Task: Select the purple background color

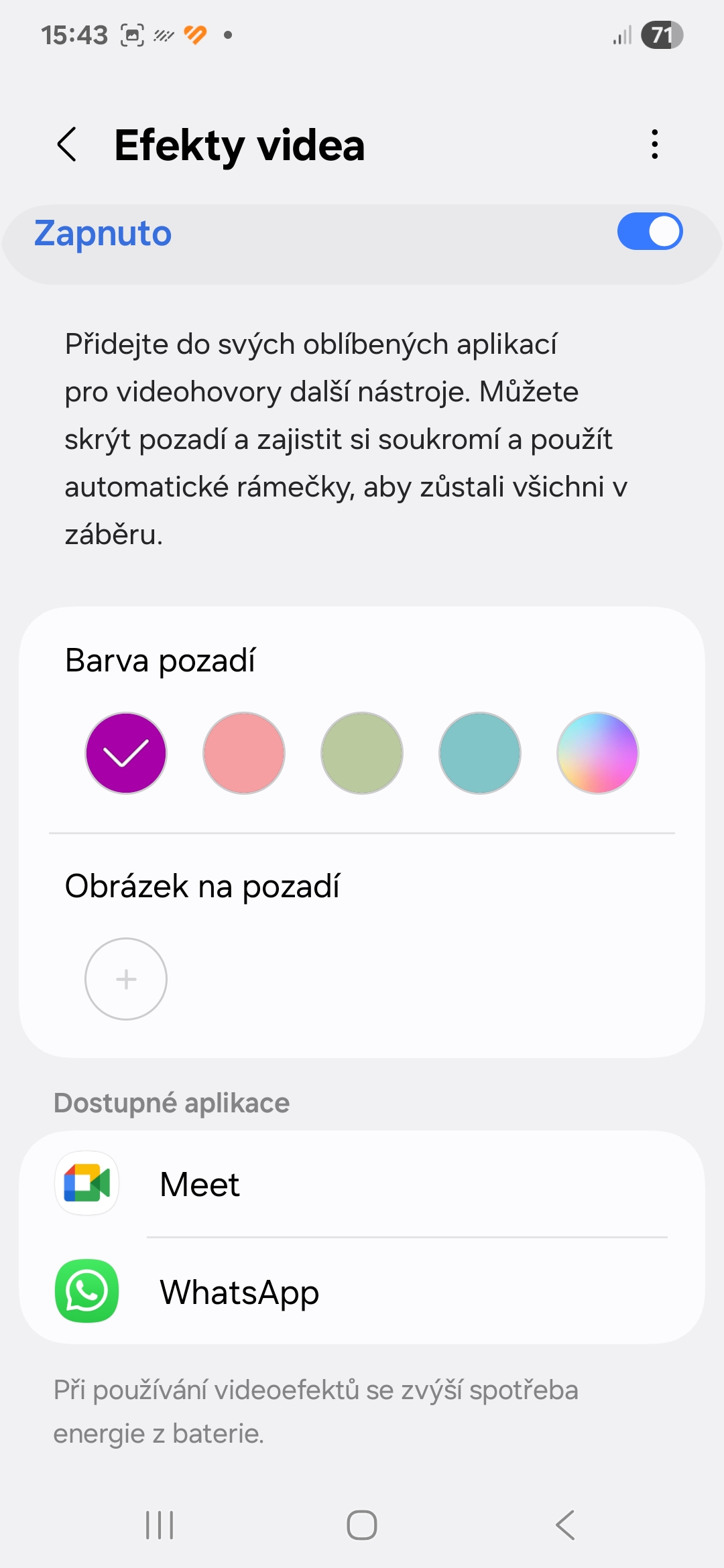Action: point(126,753)
